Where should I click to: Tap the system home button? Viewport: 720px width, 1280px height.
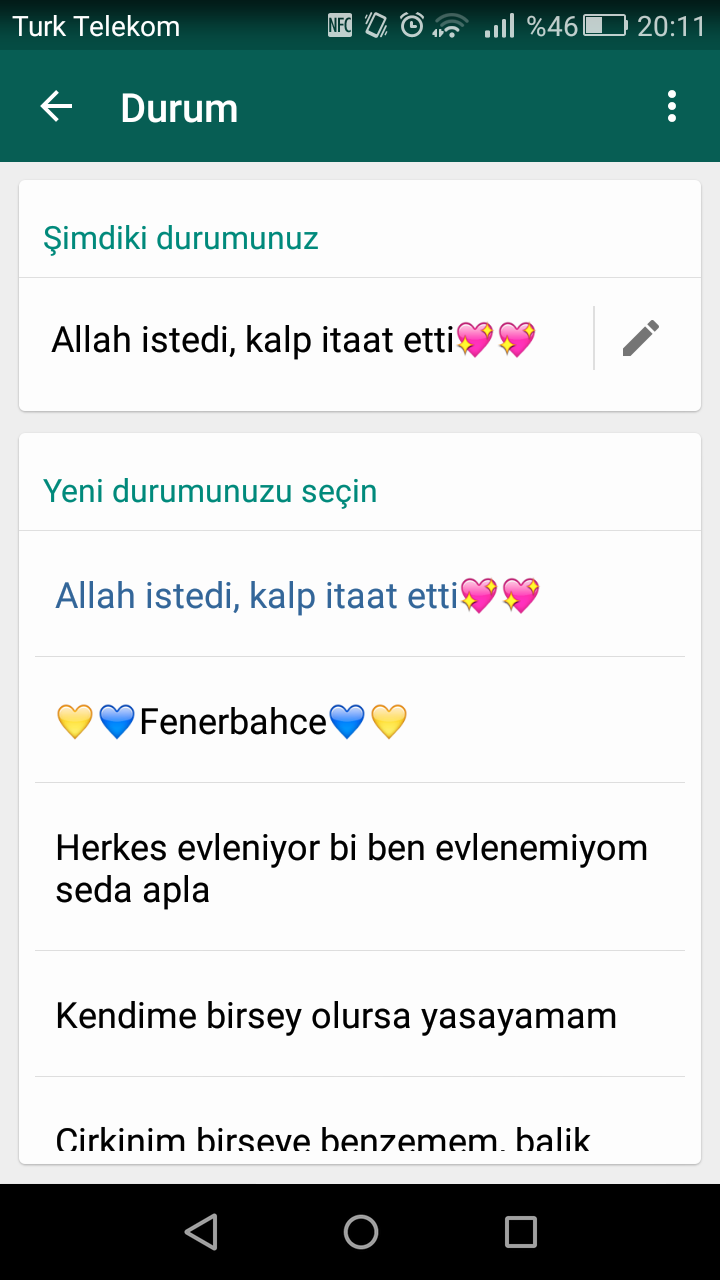(360, 1232)
